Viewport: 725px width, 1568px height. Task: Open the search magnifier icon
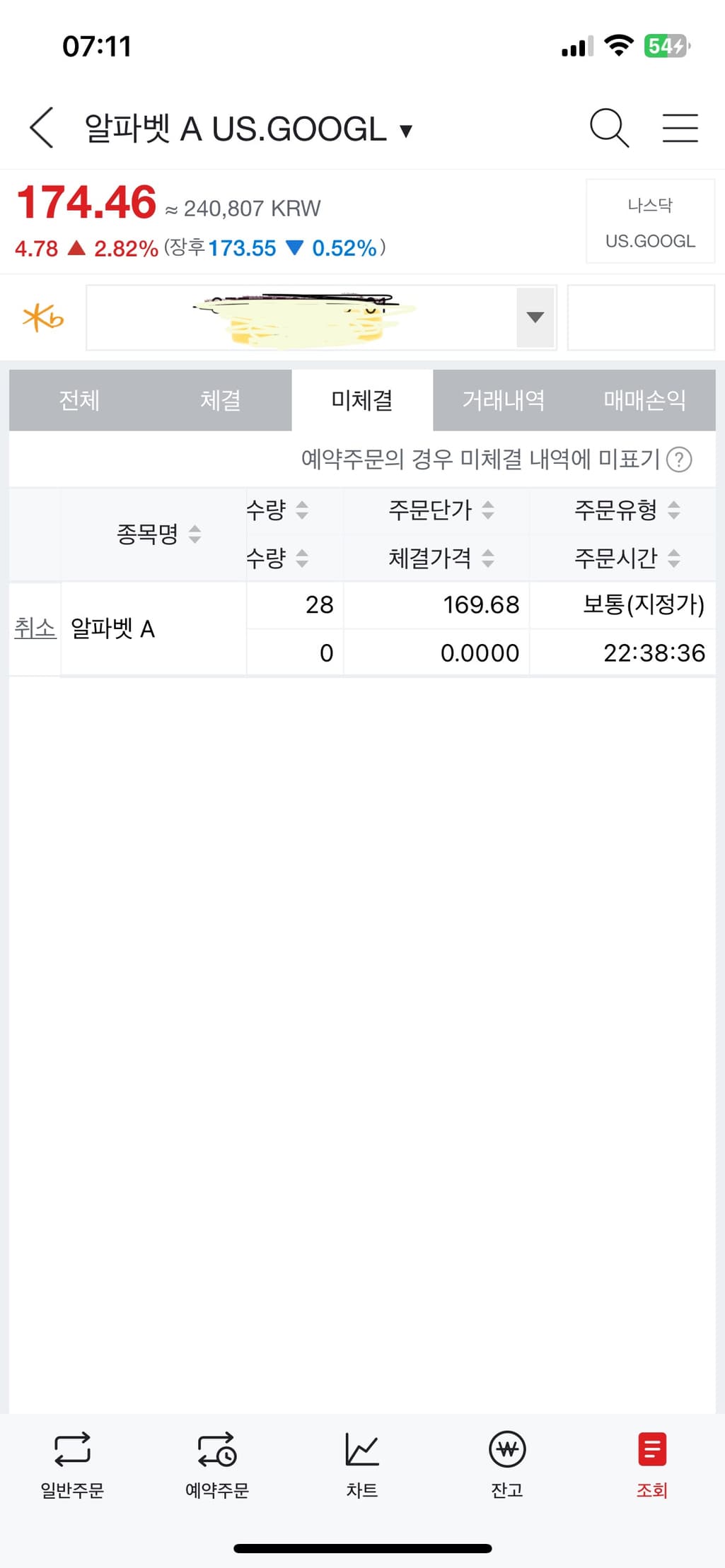(608, 128)
